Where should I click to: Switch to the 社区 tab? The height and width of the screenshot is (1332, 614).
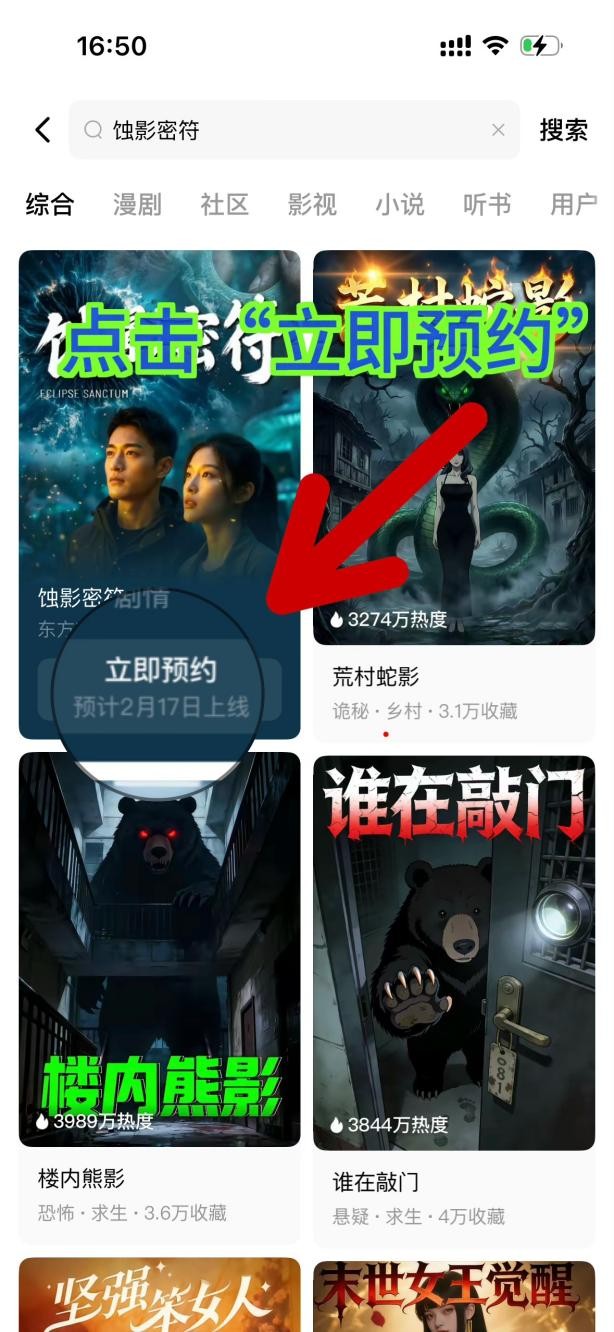[x=224, y=205]
